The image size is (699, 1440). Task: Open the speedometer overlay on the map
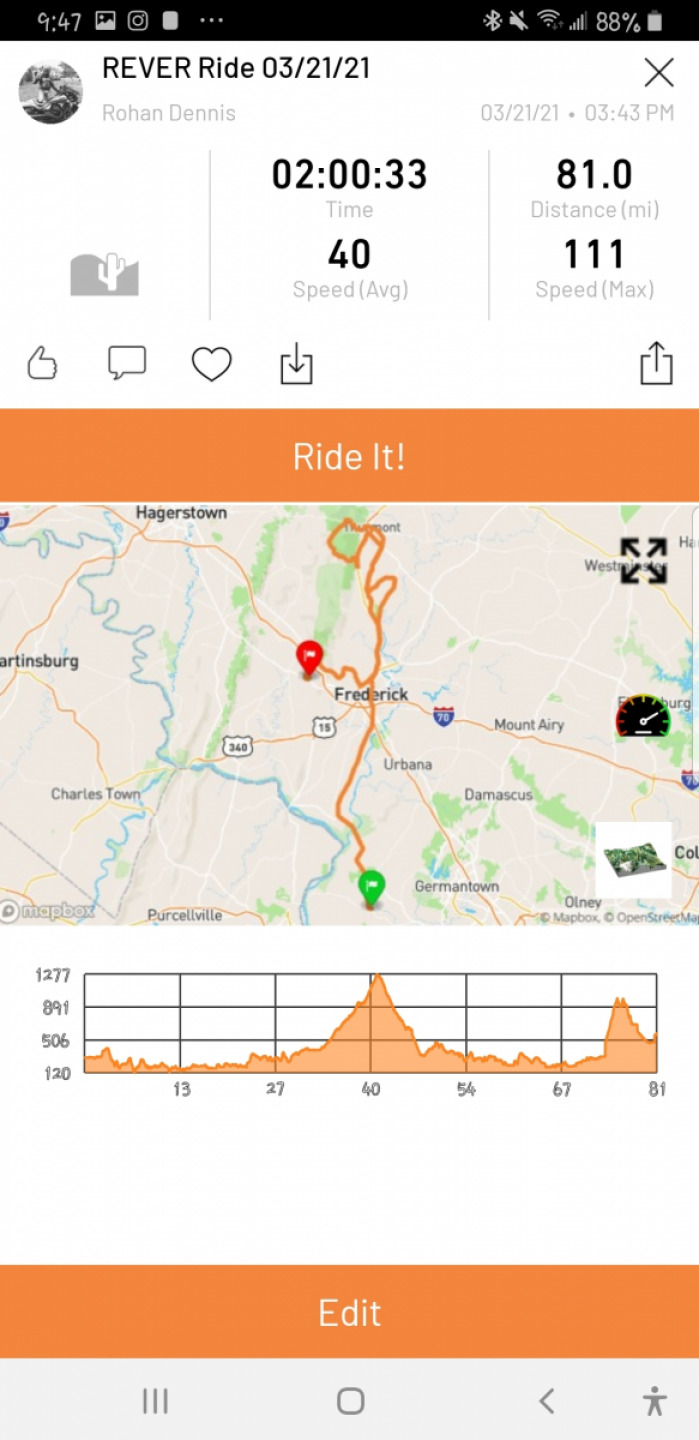(x=643, y=716)
